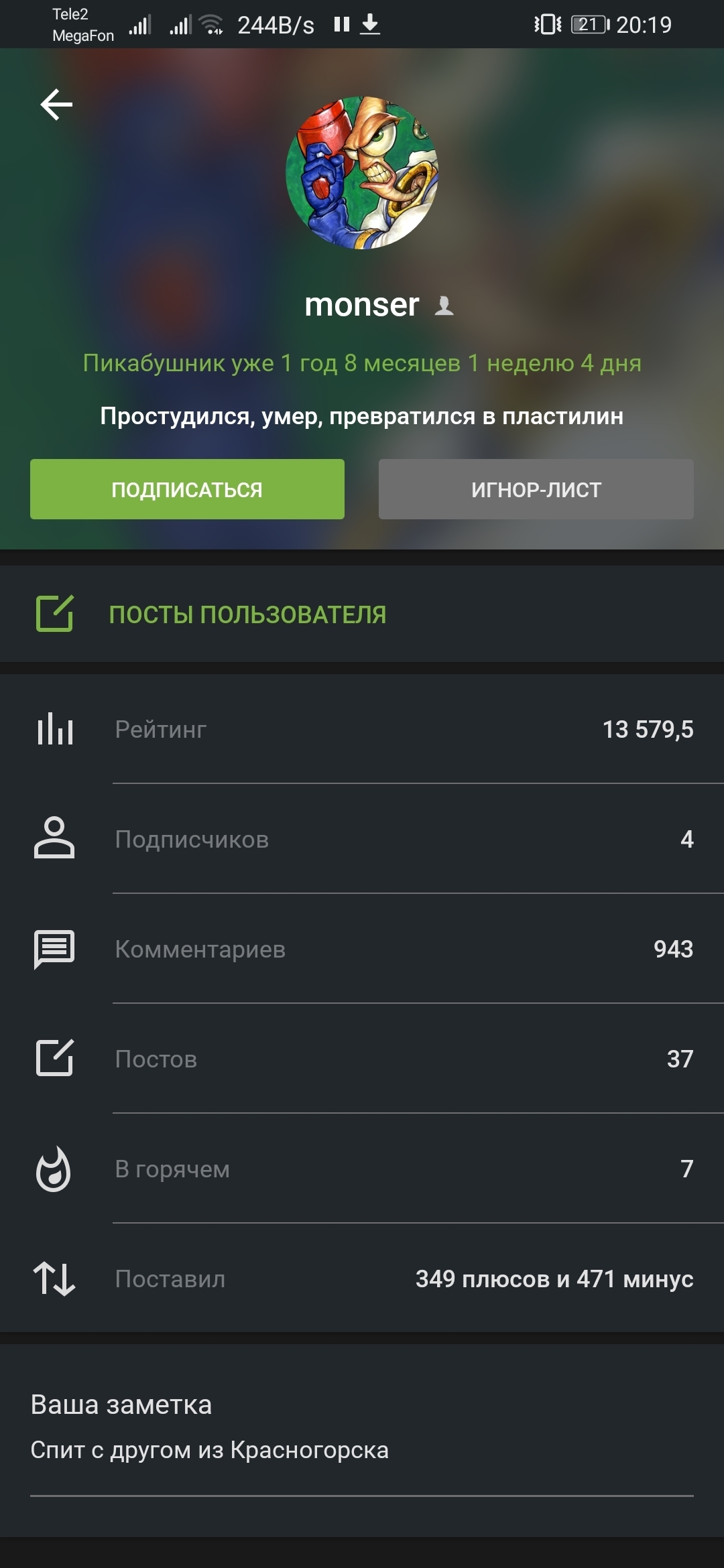Tap the ПОДПИСАТЬСЯ subscribe button
The image size is (724, 1568).
(187, 489)
